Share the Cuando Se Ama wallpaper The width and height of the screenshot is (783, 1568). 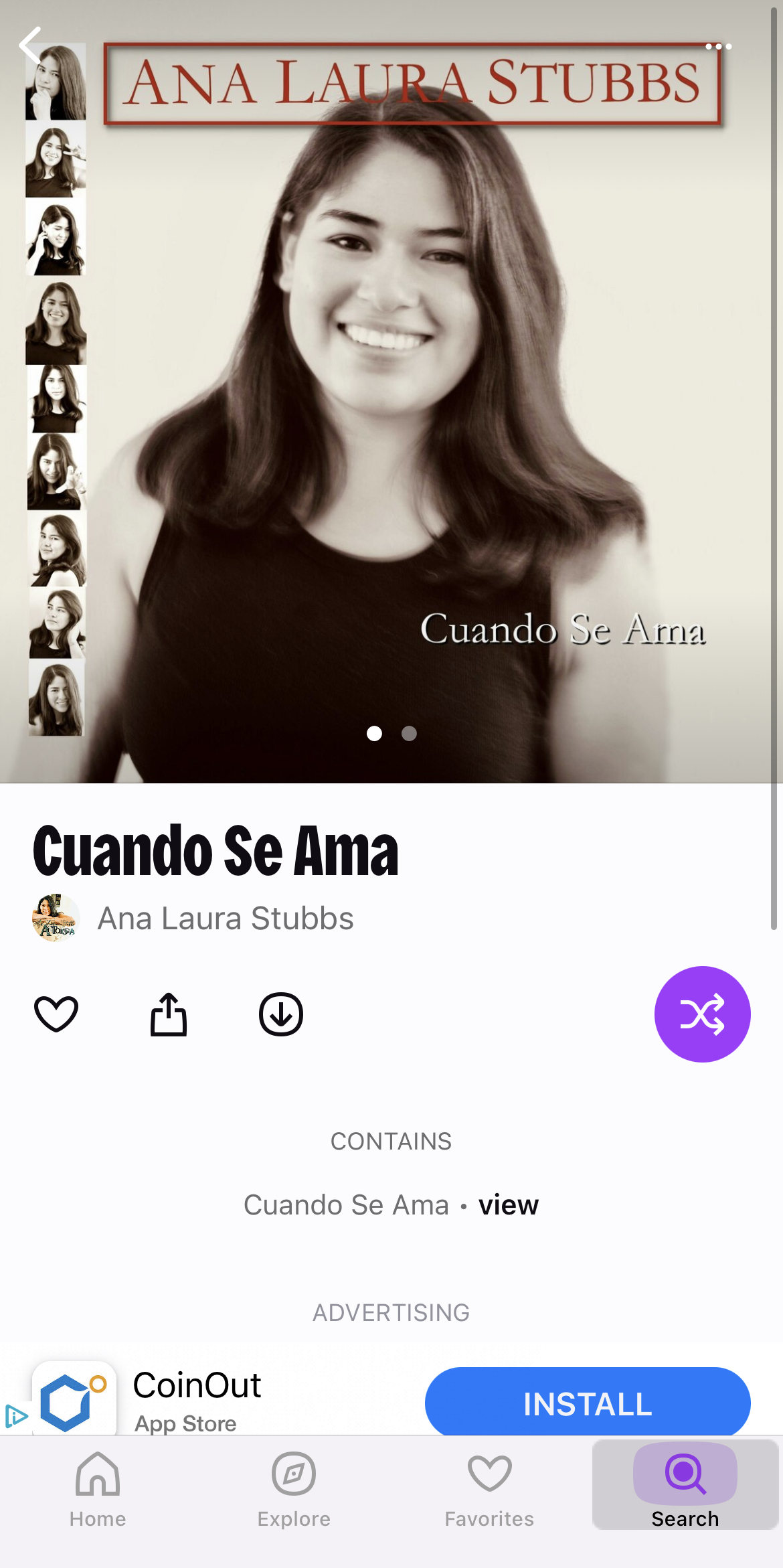[x=169, y=1014]
